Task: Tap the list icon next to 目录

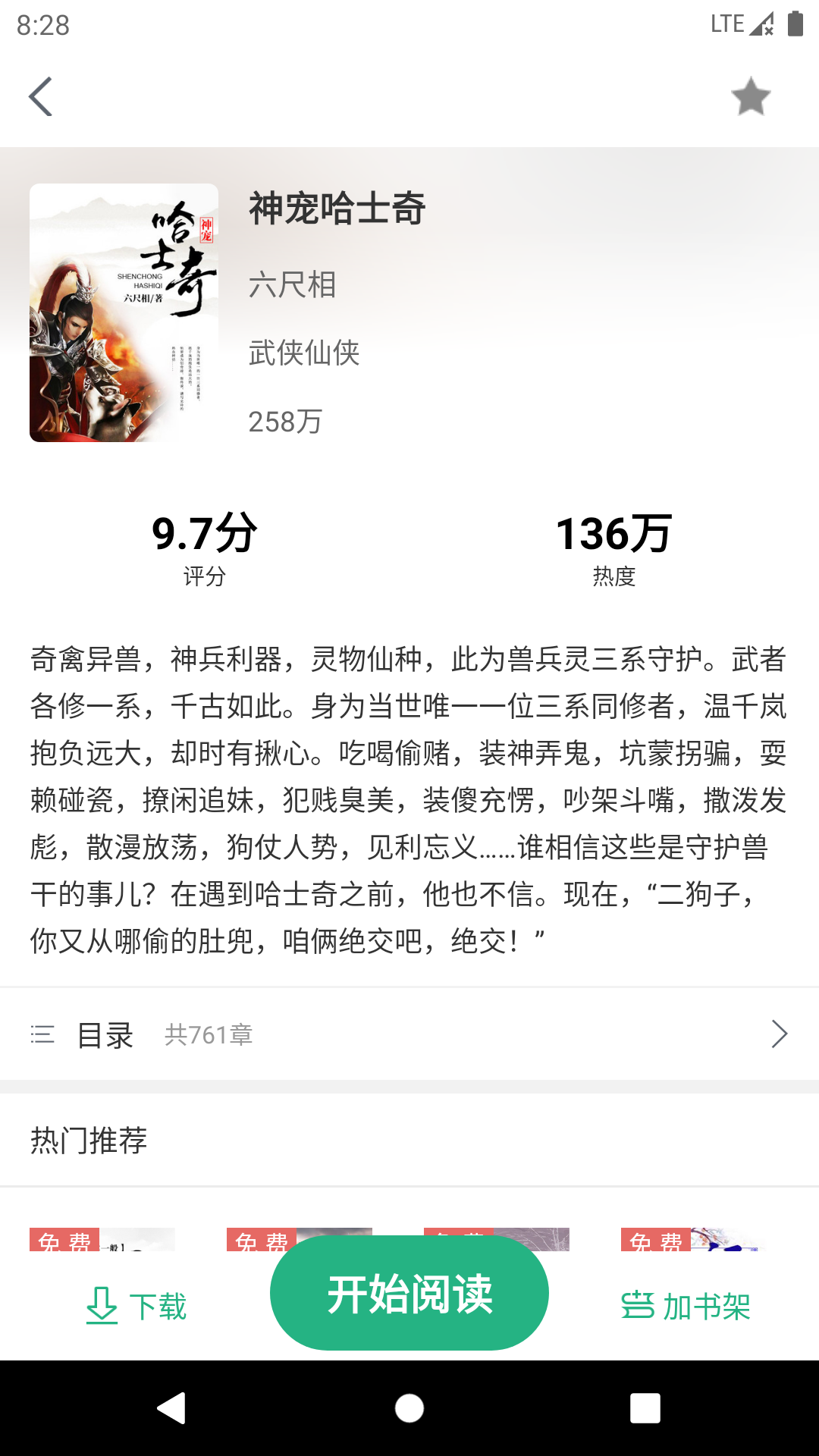Action: pyautogui.click(x=42, y=1034)
